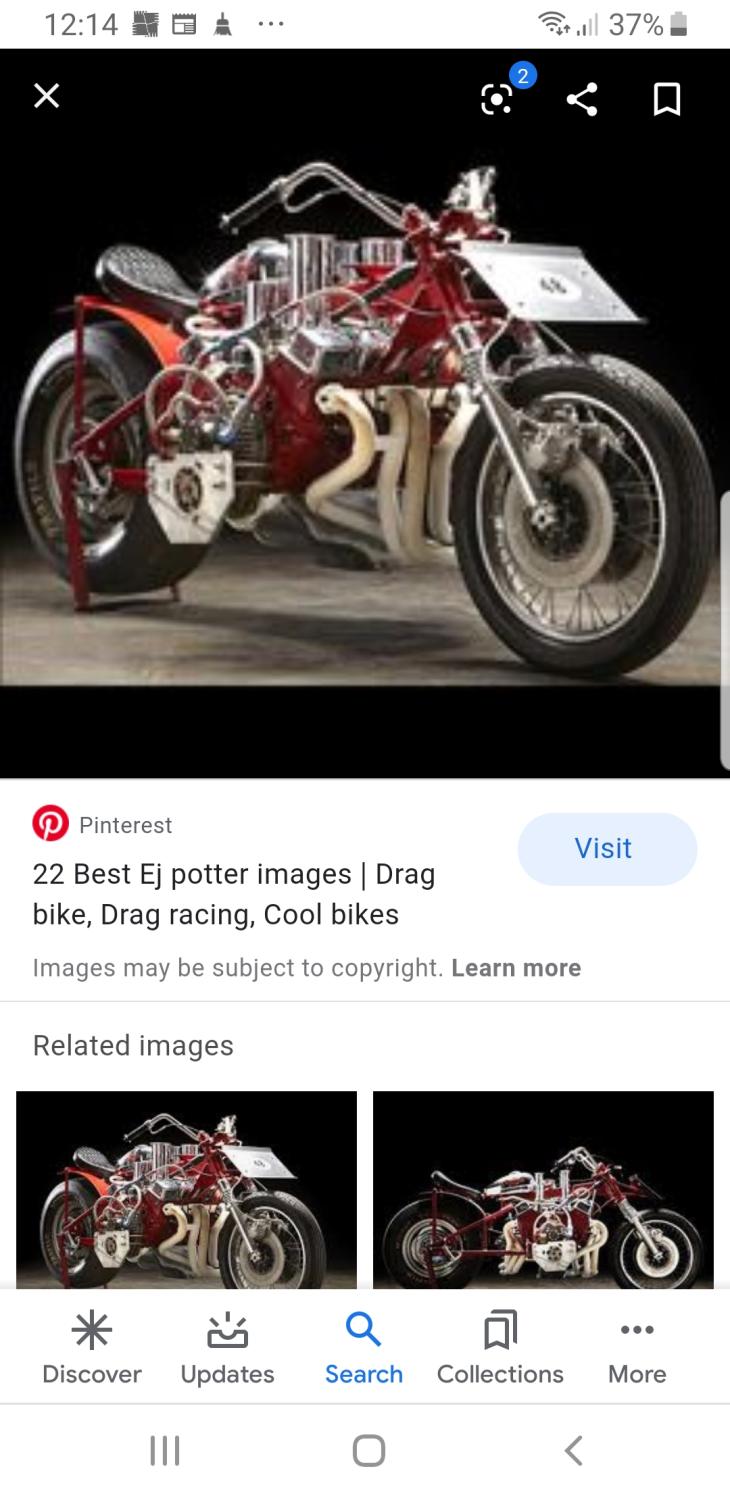The width and height of the screenshot is (730, 1500).
Task: Open the Learn more copyright link
Action: point(515,968)
